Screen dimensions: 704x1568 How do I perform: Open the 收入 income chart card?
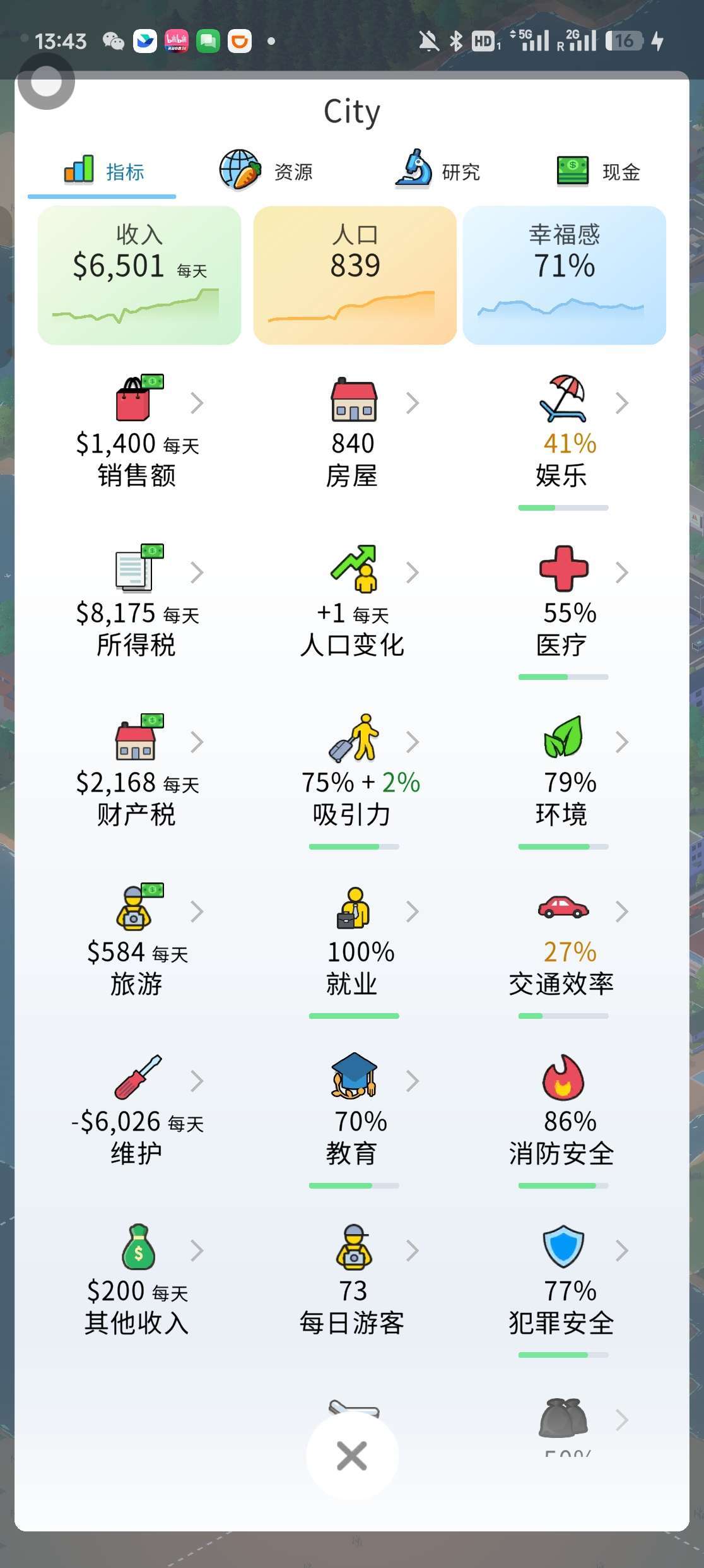click(139, 275)
